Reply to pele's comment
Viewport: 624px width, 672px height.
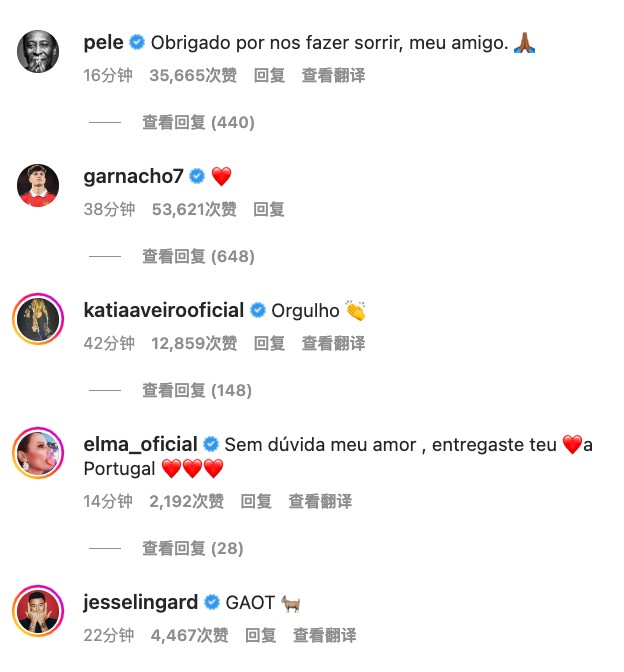tap(268, 75)
